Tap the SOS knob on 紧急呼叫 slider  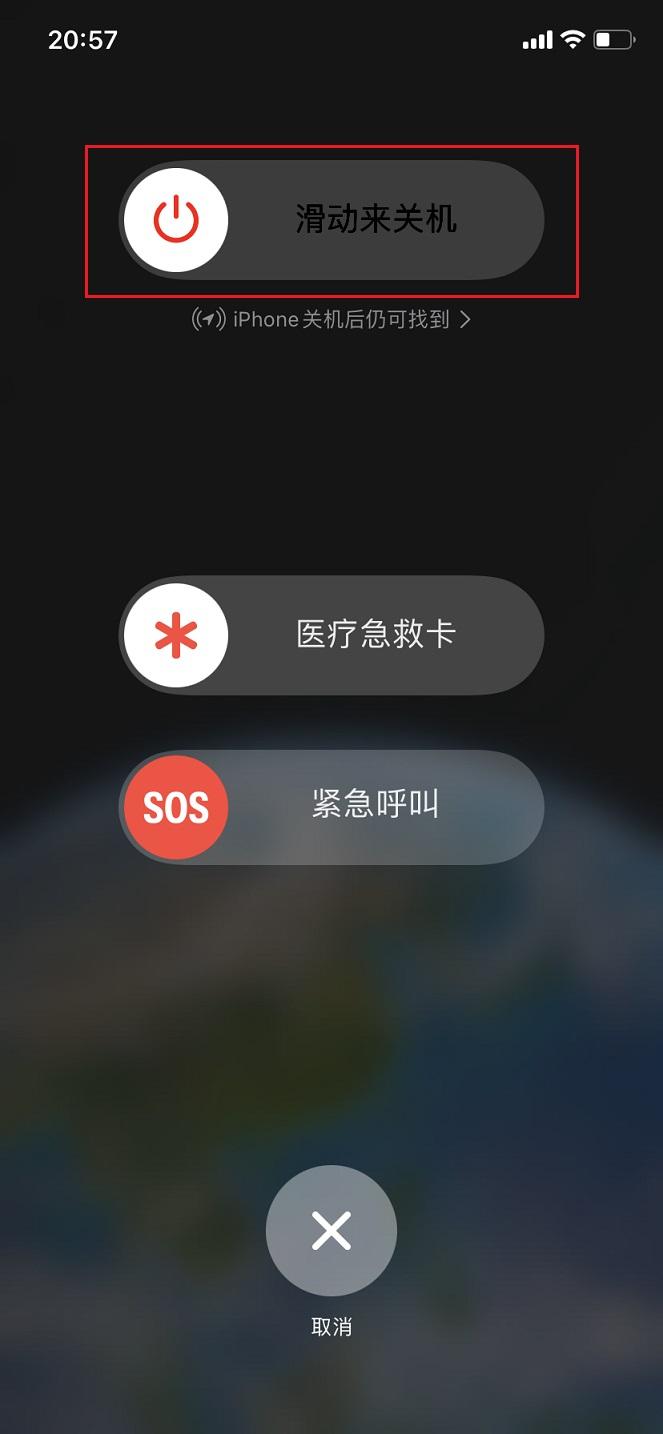(176, 807)
